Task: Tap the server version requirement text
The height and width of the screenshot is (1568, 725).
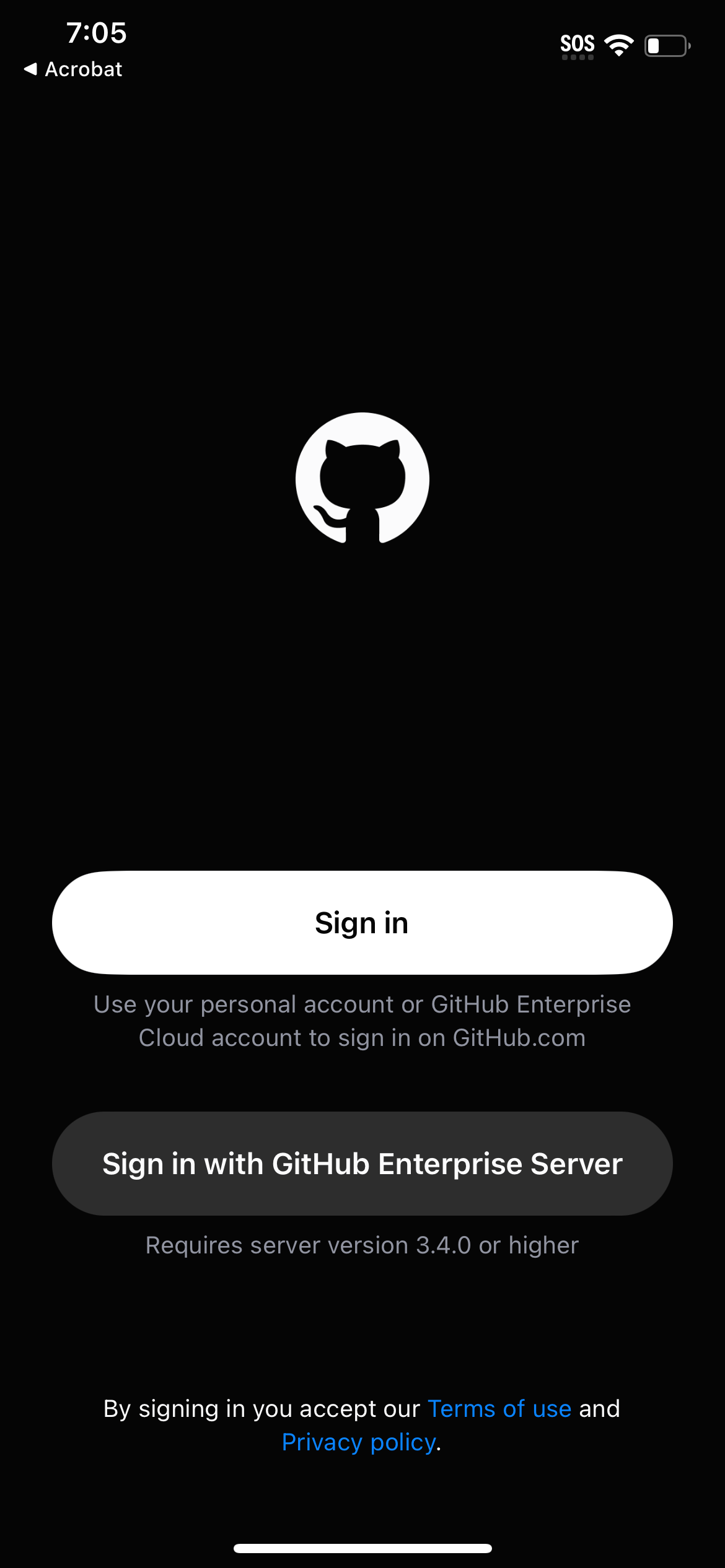Action: (361, 1245)
